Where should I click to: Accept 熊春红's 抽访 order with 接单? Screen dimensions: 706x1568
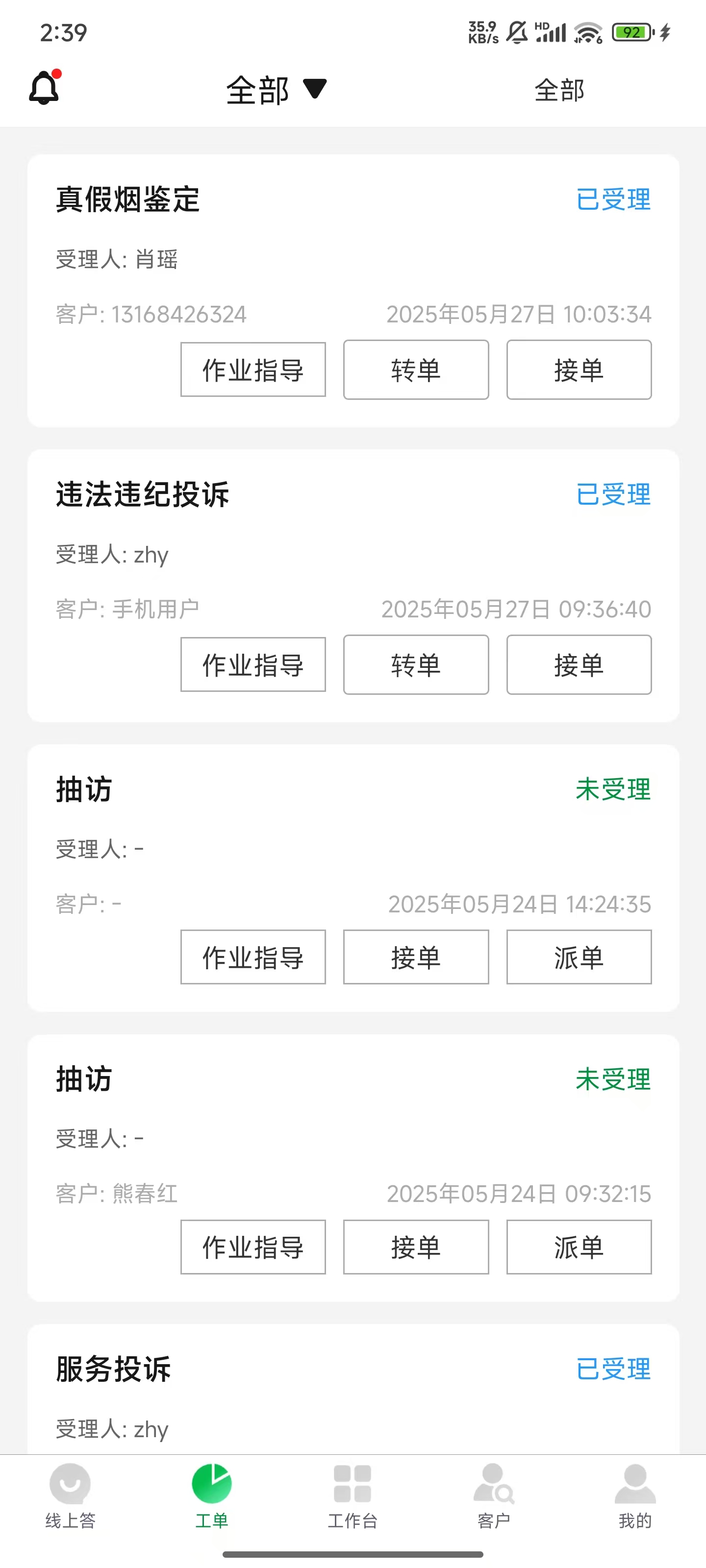(x=415, y=1247)
